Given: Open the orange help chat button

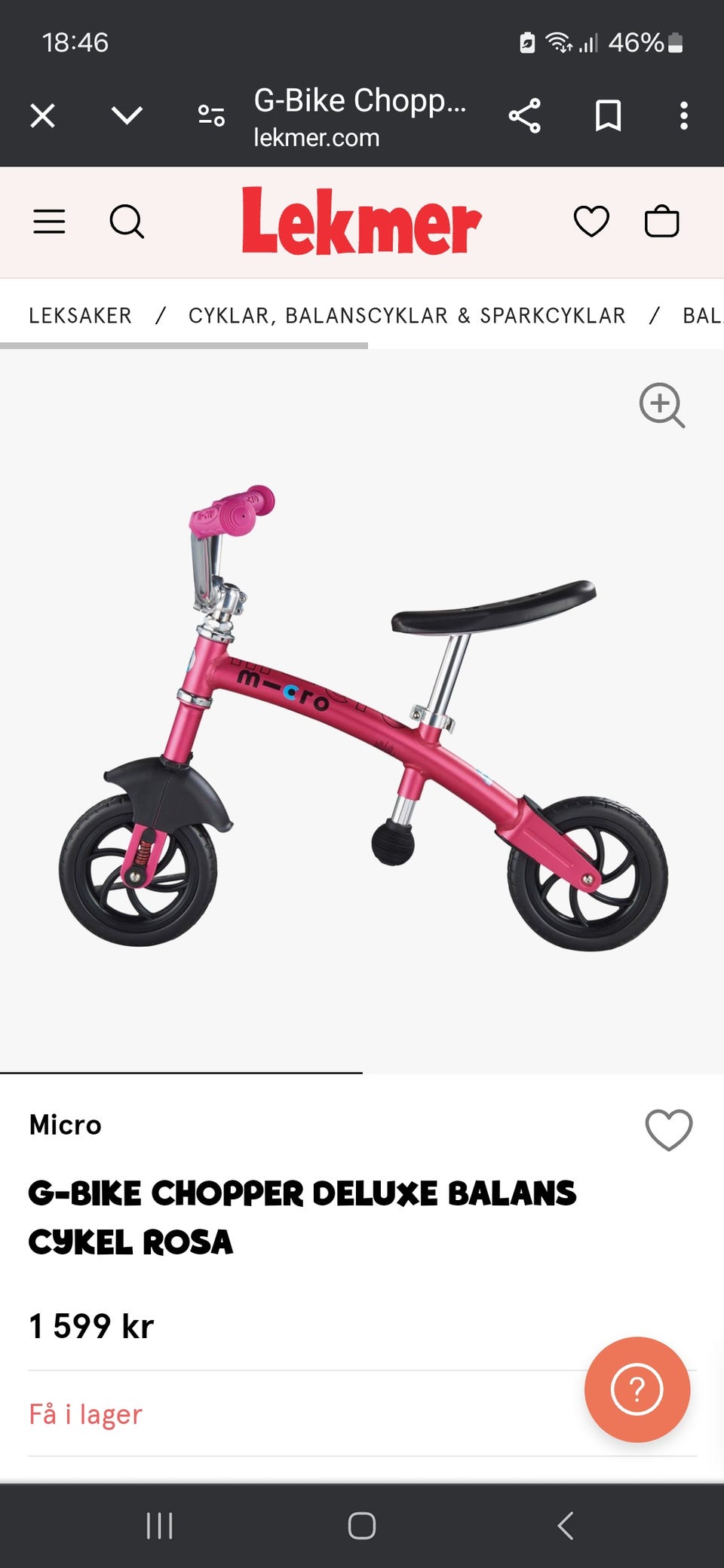Looking at the screenshot, I should [x=637, y=1389].
